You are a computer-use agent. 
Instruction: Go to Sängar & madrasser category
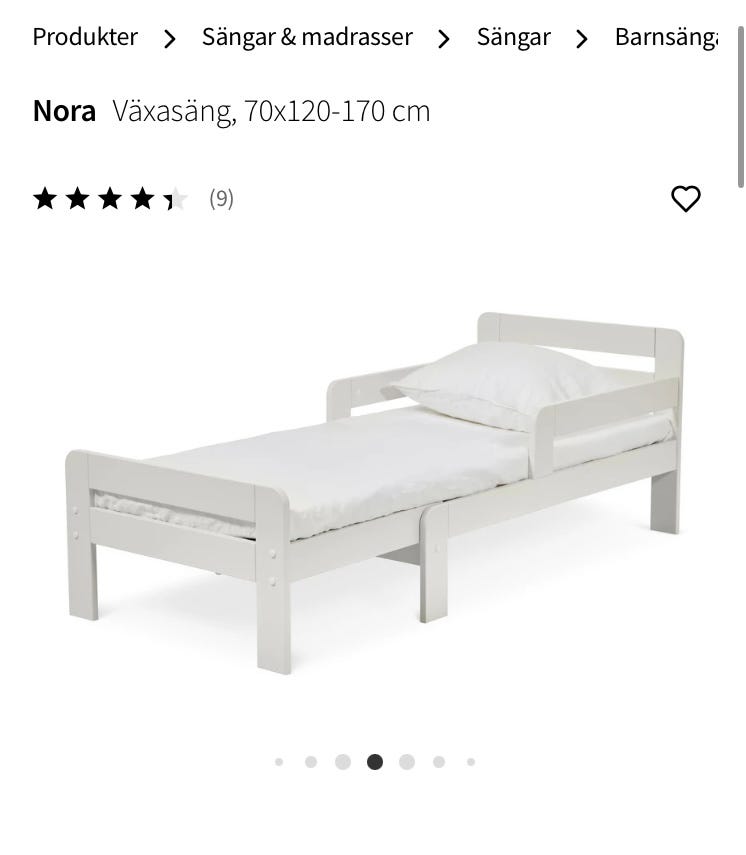point(307,38)
